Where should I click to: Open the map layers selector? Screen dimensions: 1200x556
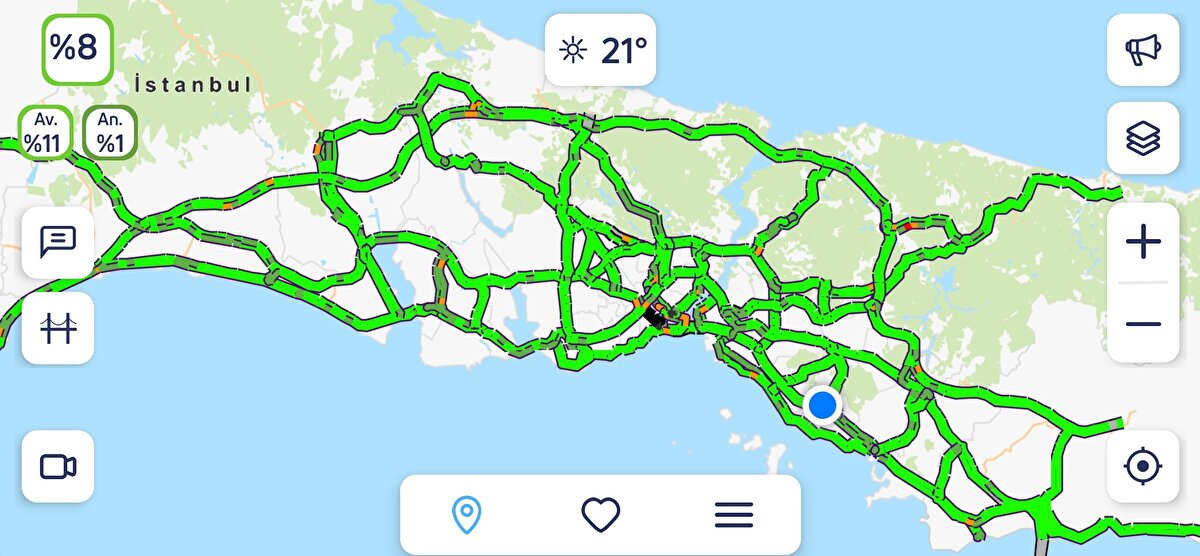click(x=1143, y=138)
